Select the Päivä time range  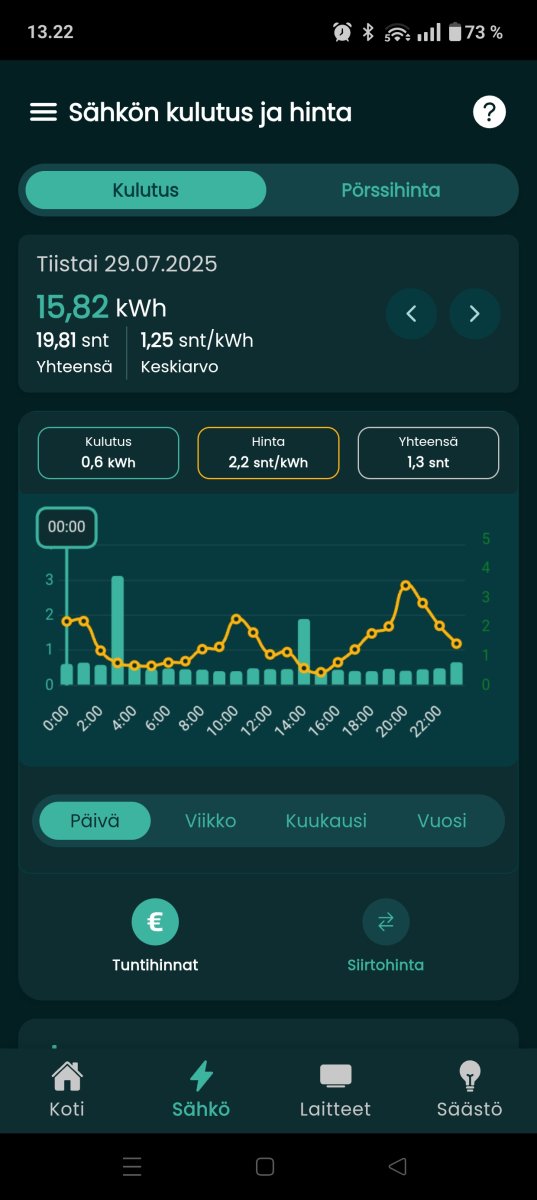[95, 821]
